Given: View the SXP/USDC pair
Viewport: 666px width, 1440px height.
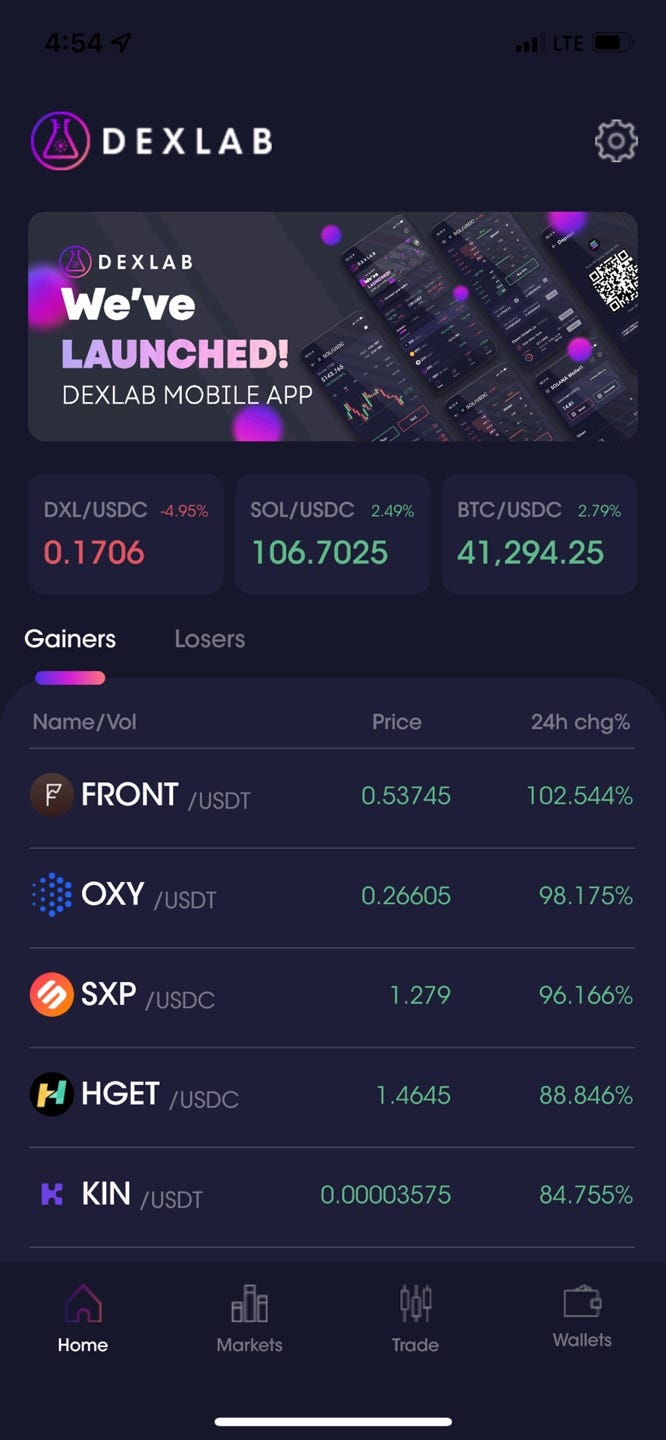Looking at the screenshot, I should click(332, 996).
